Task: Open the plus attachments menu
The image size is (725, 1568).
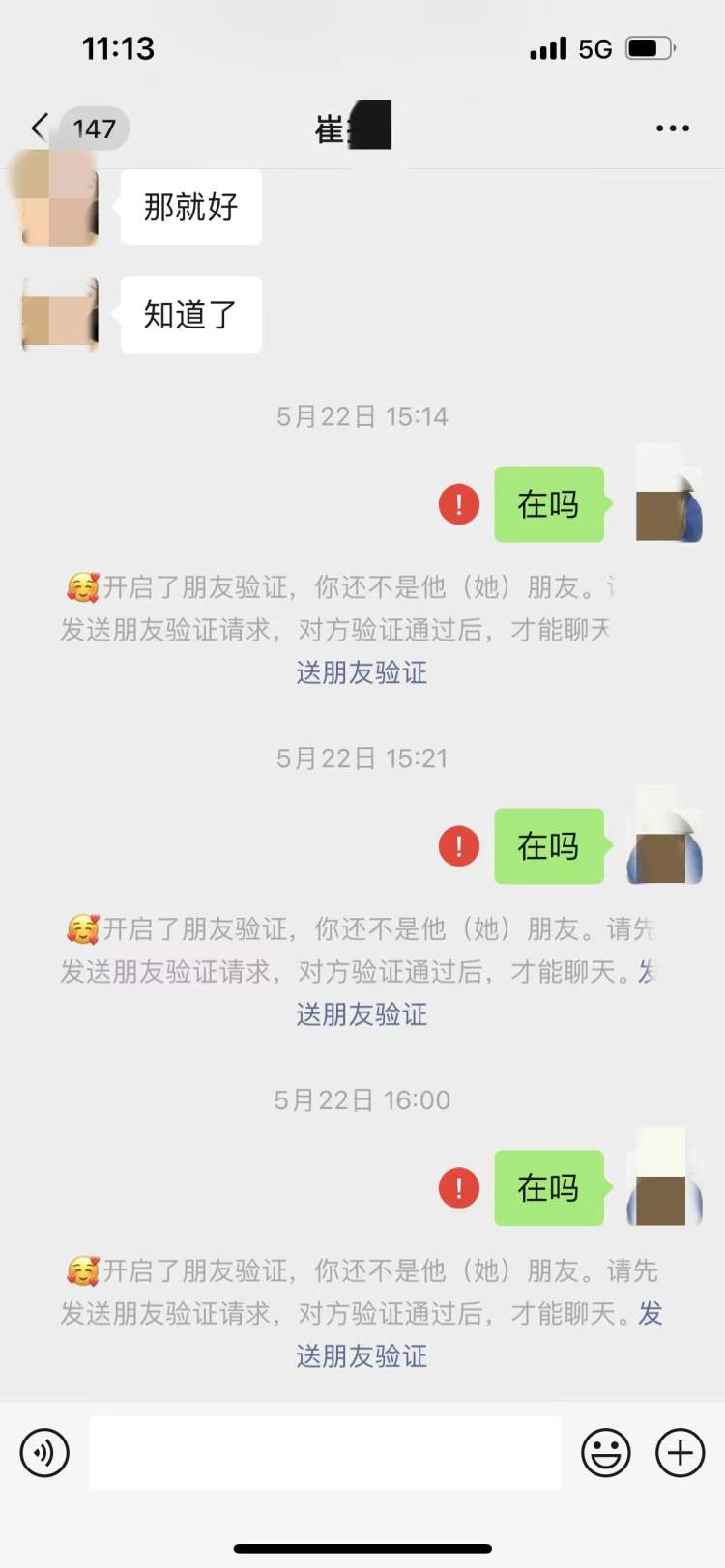Action: pos(680,1452)
